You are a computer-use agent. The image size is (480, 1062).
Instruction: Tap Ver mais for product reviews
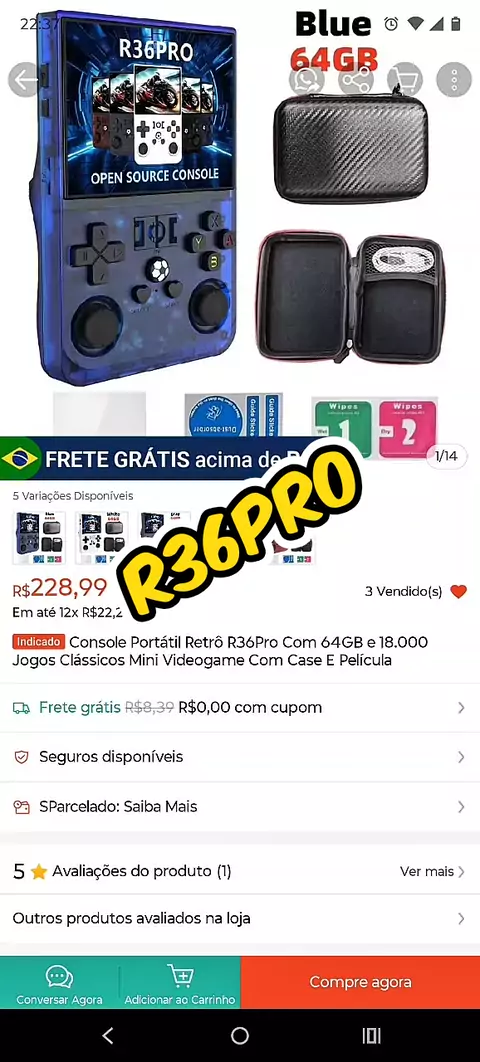tap(432, 871)
